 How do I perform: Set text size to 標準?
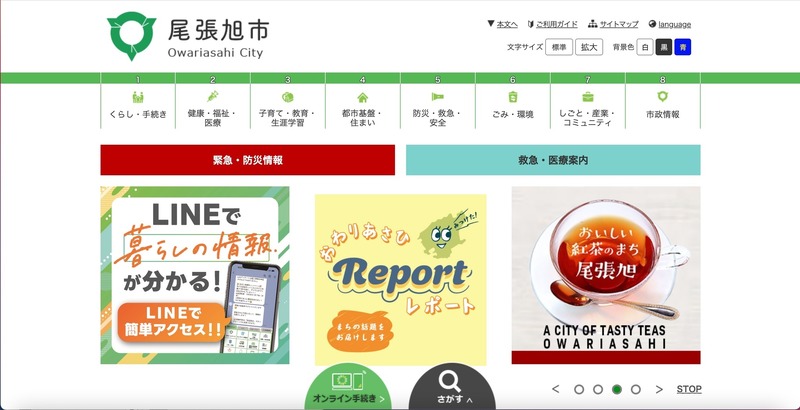point(559,47)
